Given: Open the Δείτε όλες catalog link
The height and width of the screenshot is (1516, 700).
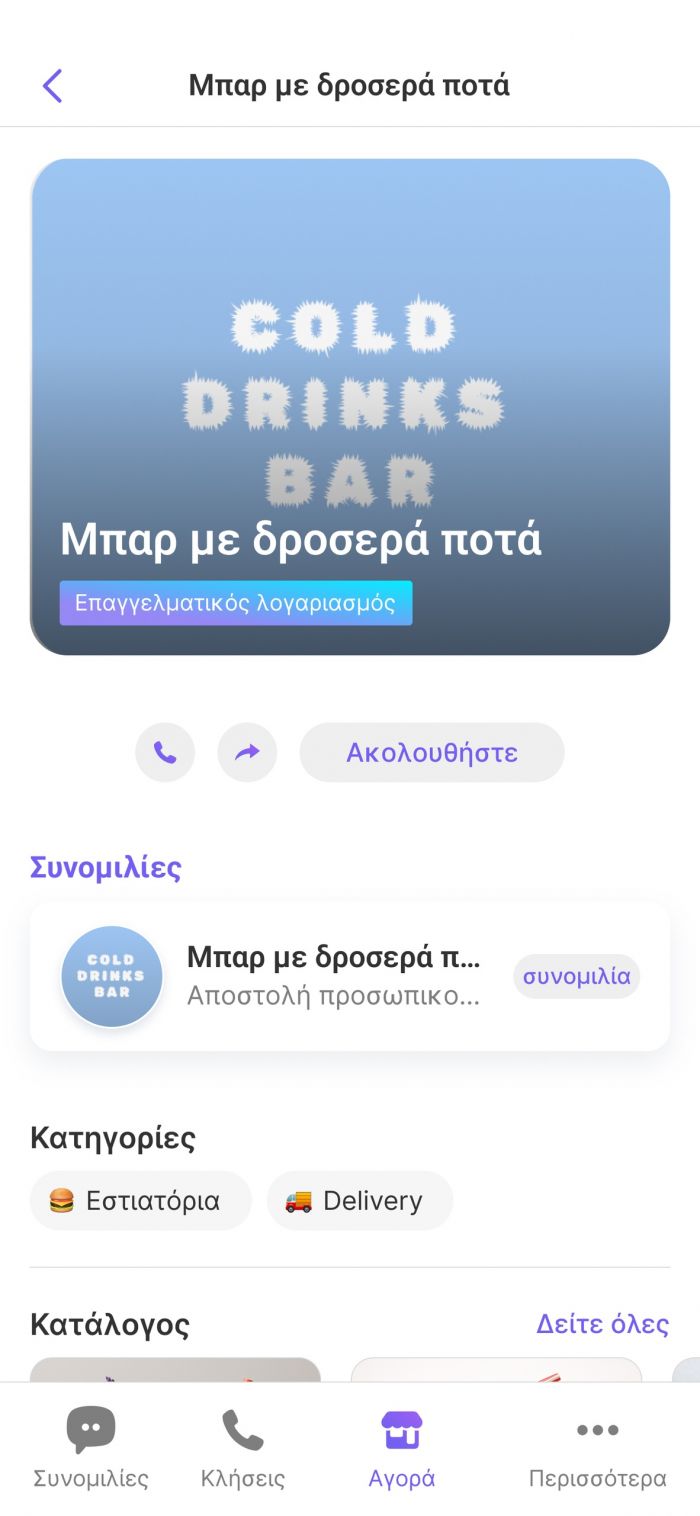Looking at the screenshot, I should pos(602,1324).
